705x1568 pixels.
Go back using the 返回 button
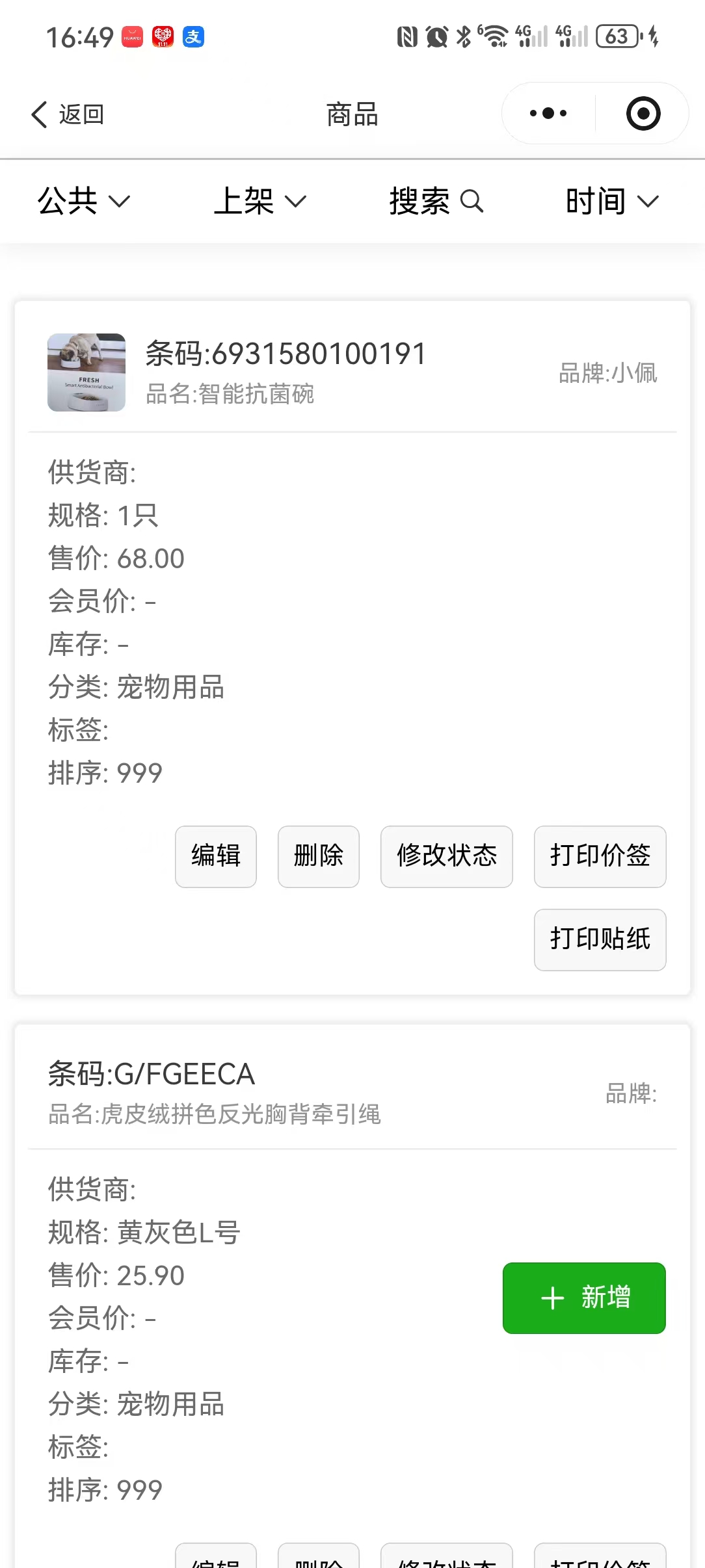pos(68,114)
